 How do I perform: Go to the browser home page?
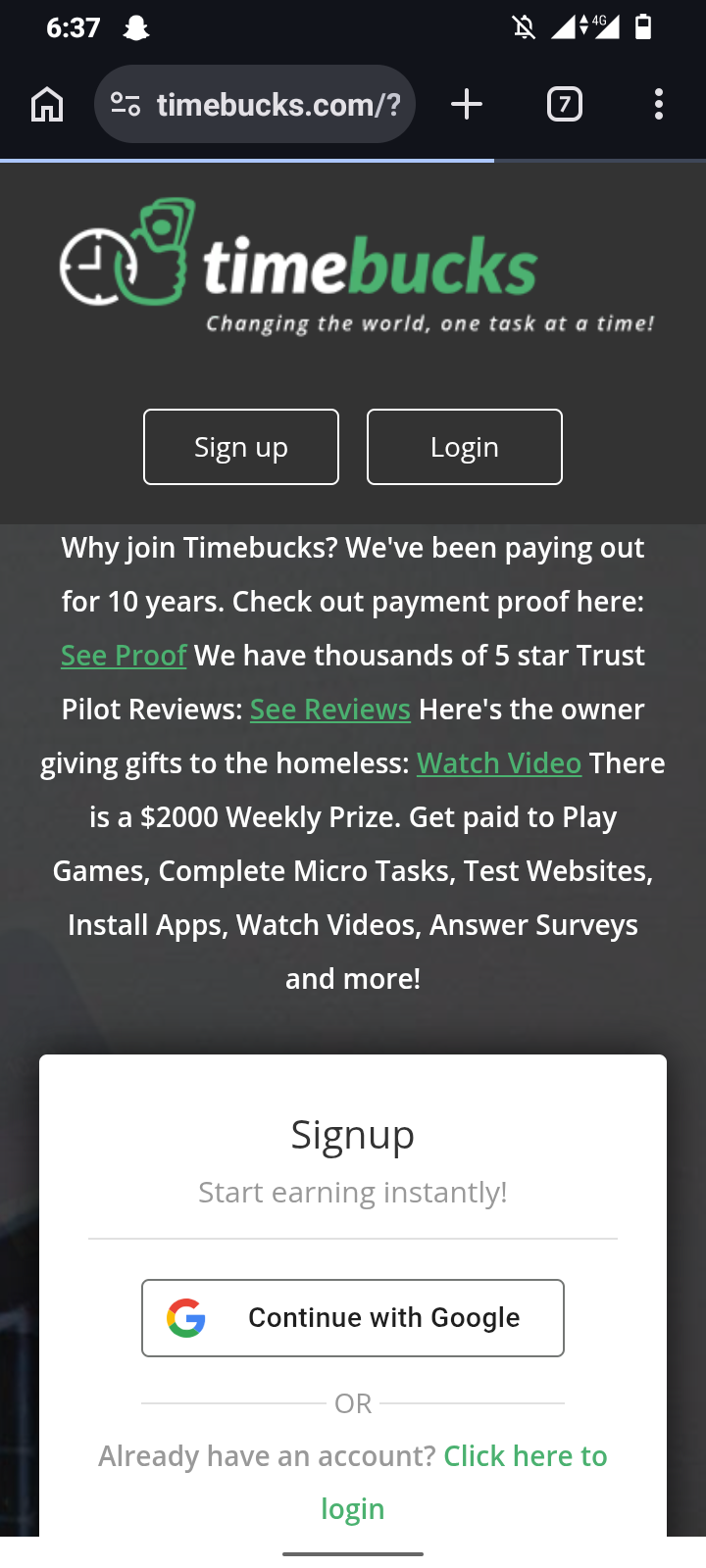point(47,104)
